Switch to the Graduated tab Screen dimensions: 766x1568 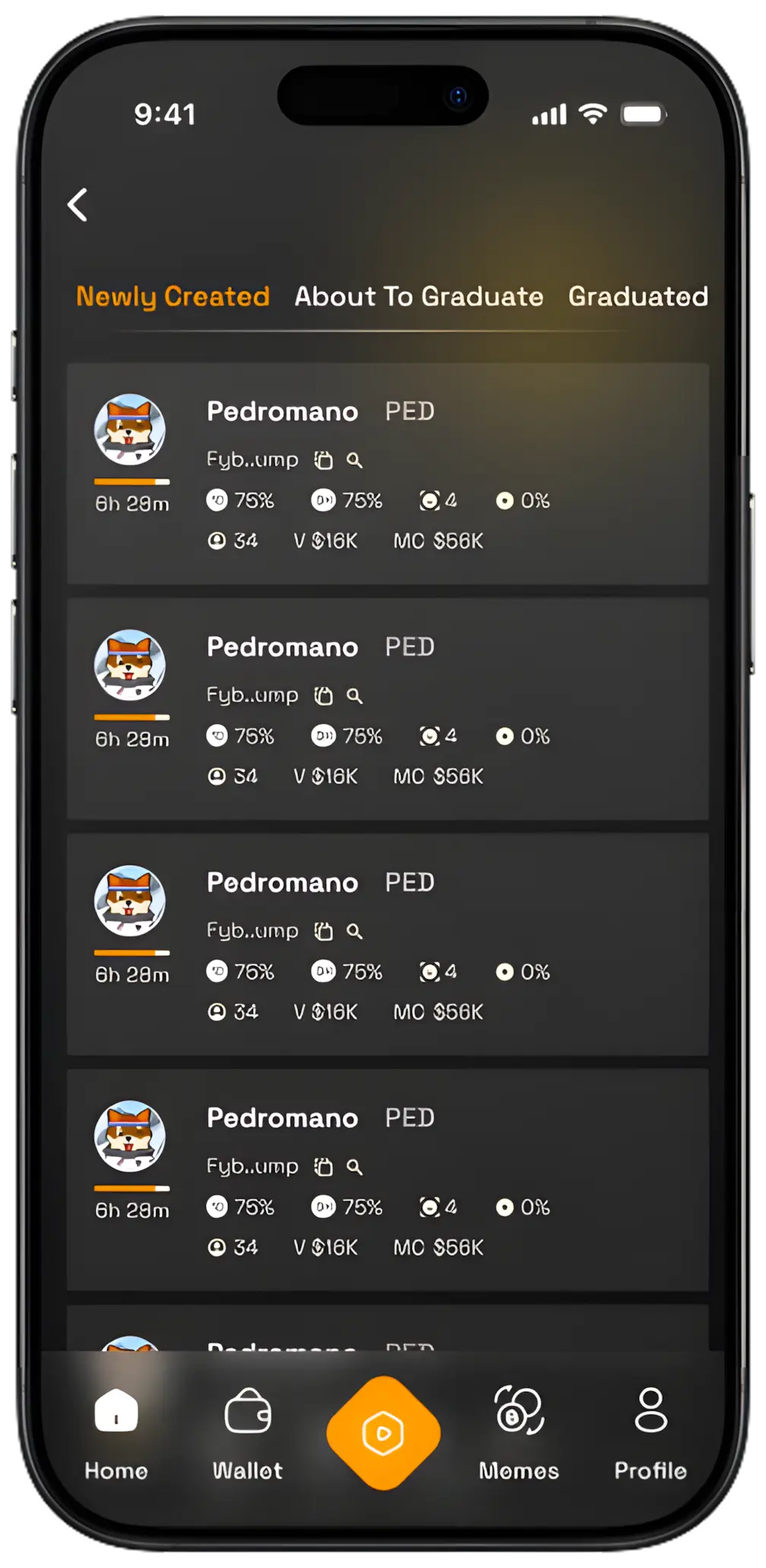tap(638, 296)
